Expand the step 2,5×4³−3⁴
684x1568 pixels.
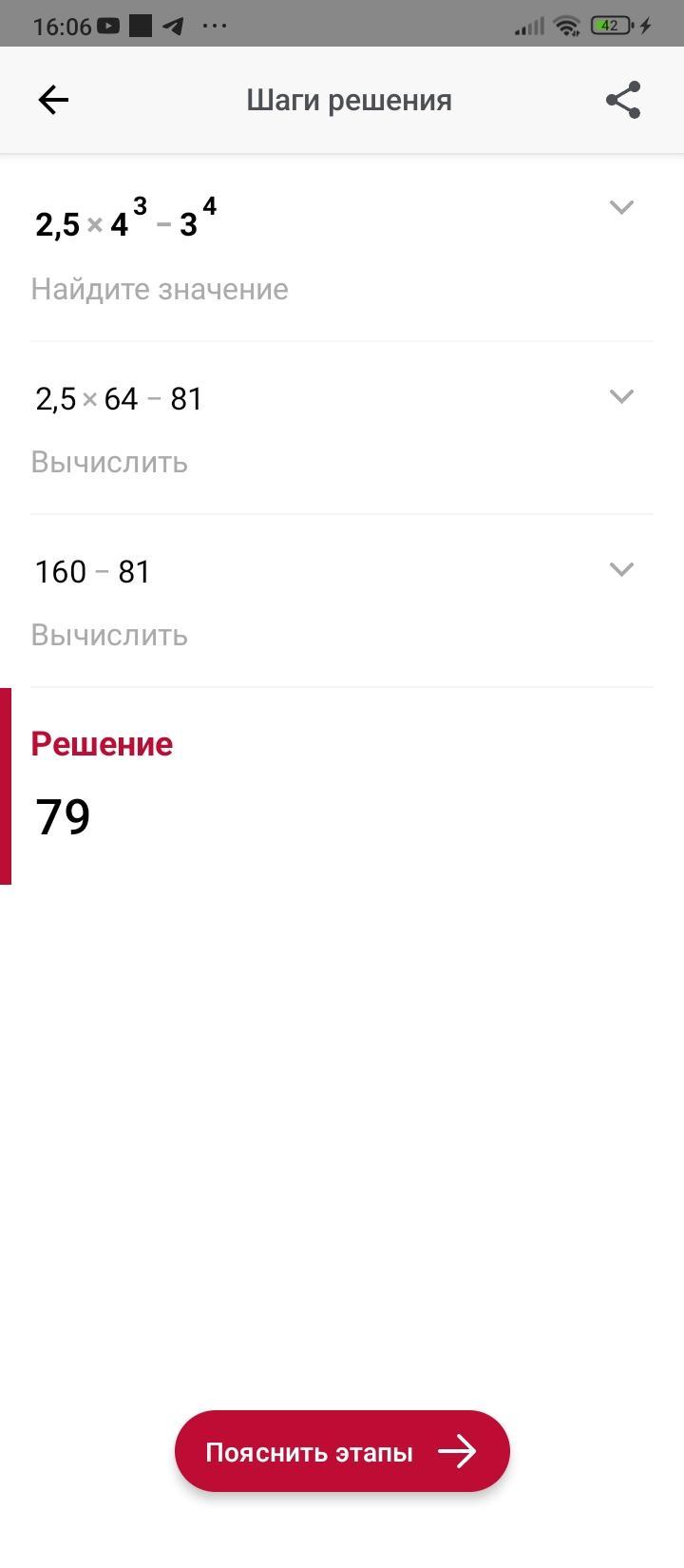(621, 207)
